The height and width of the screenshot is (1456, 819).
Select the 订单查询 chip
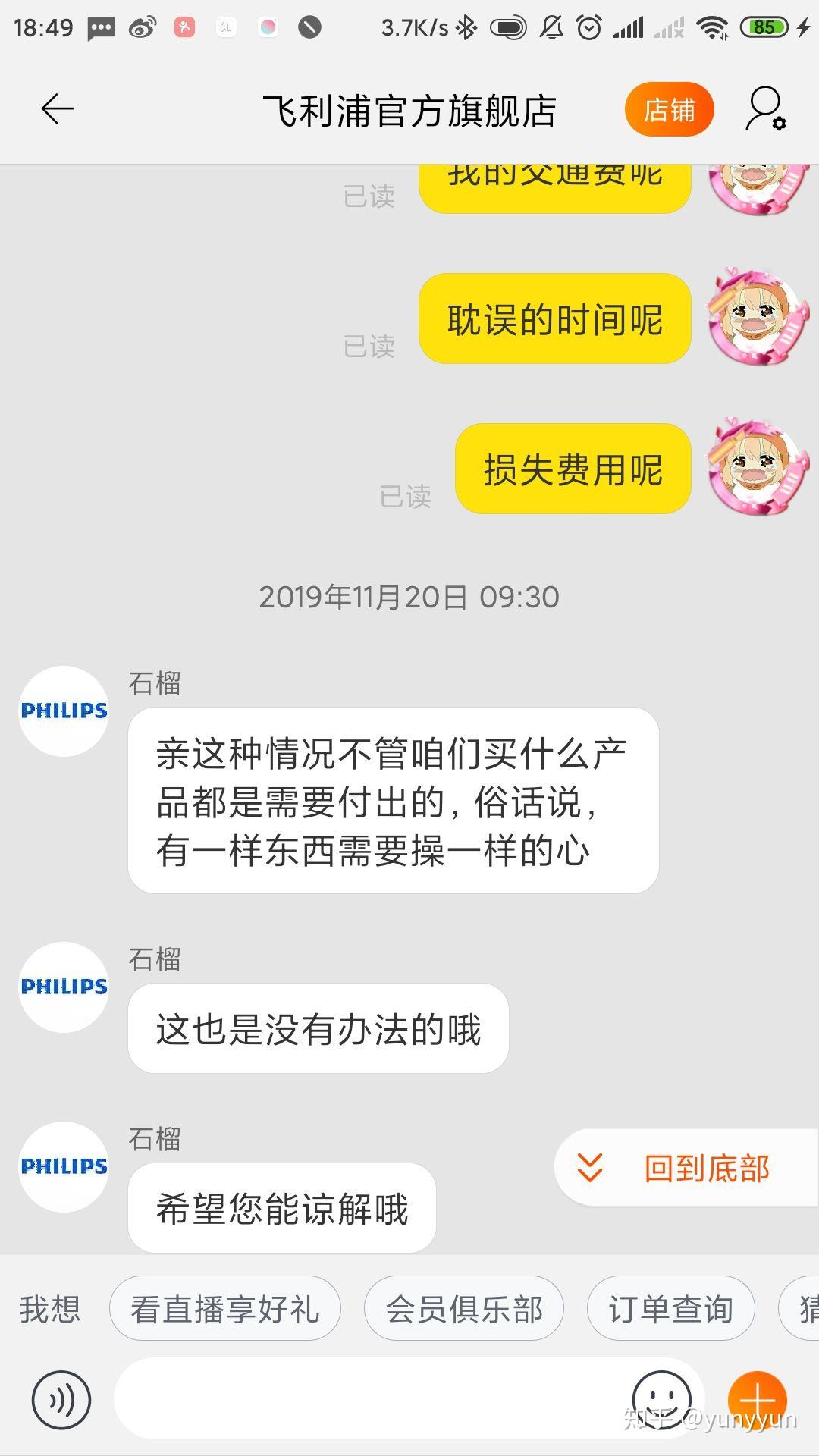click(671, 1309)
